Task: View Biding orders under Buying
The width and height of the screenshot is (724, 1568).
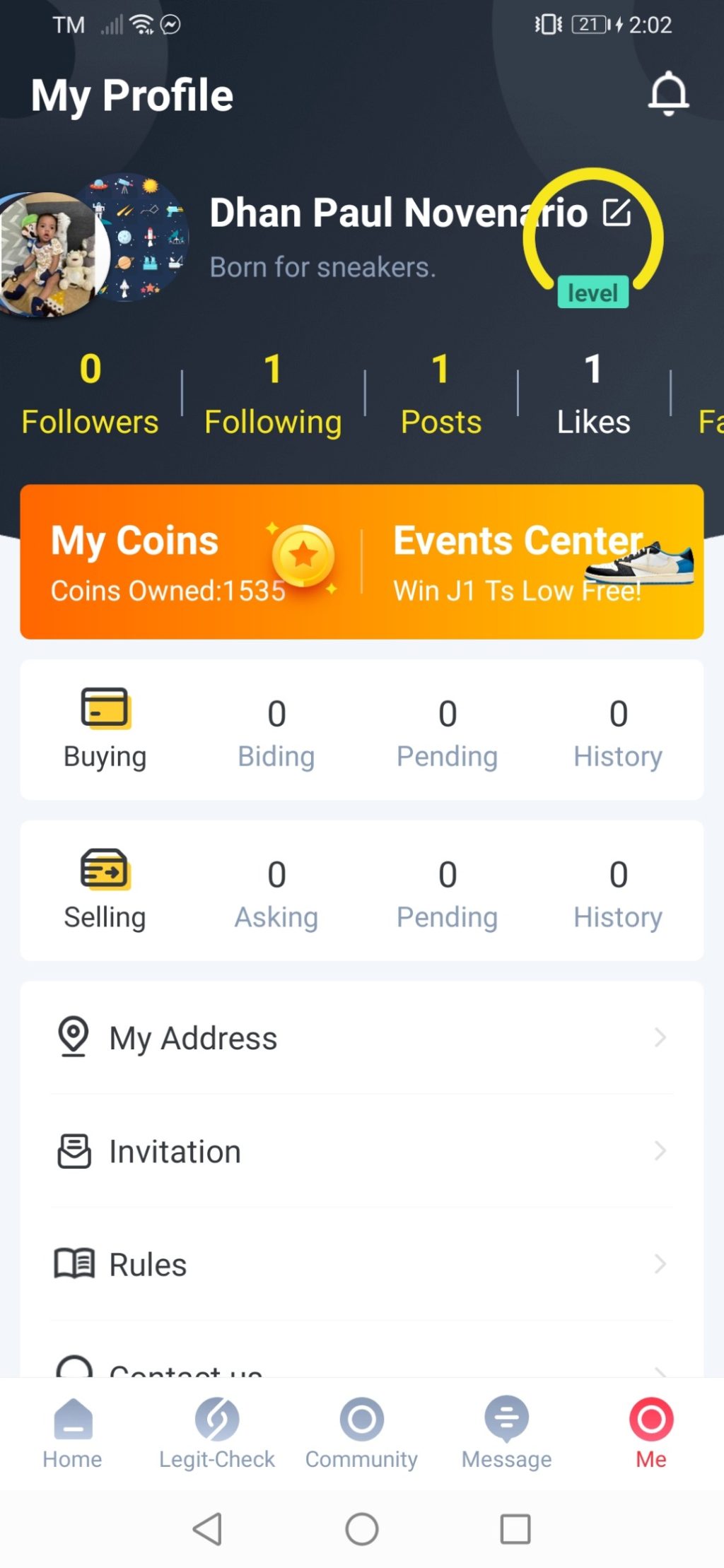Action: pos(276,732)
